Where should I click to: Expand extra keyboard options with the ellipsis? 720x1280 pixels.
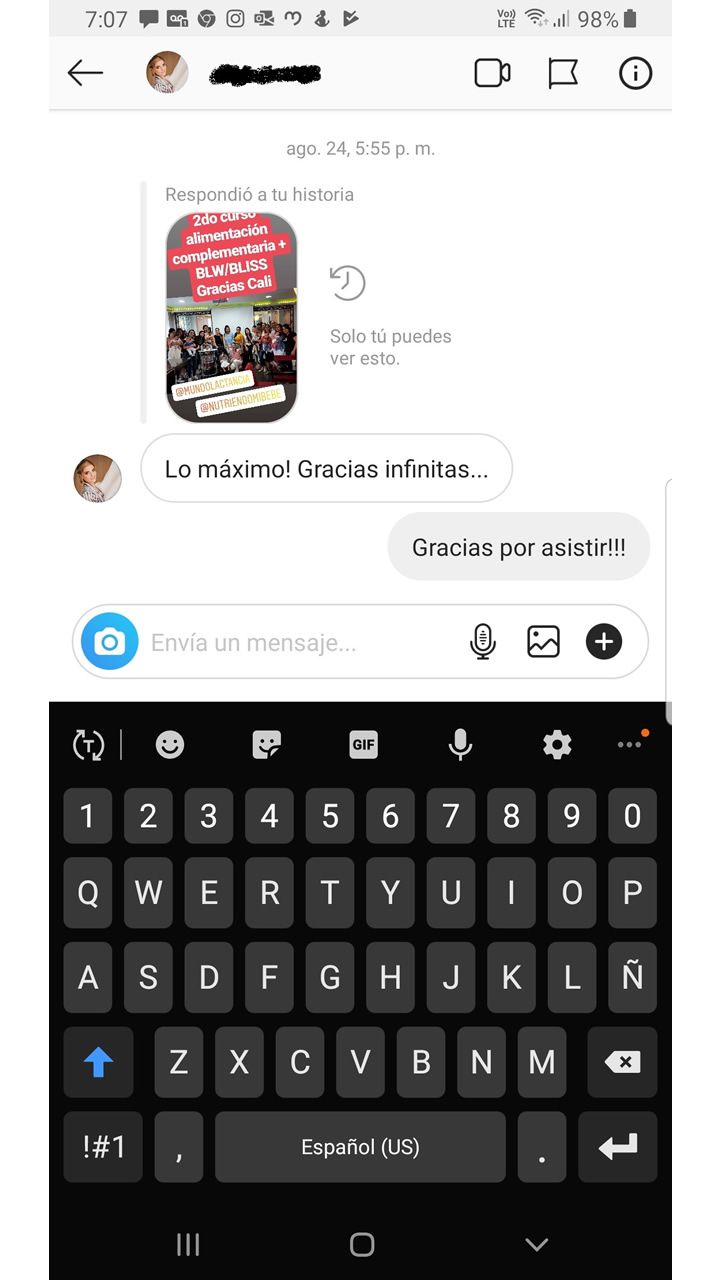click(630, 744)
